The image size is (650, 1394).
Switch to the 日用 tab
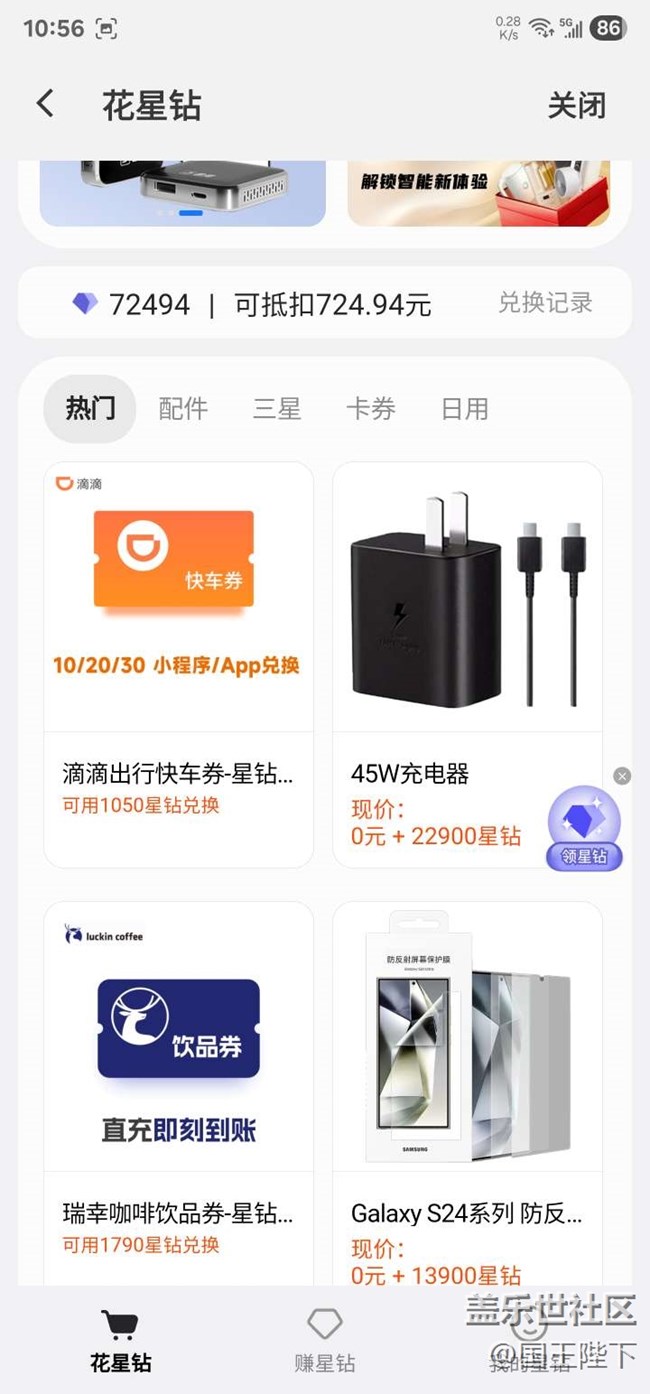[x=465, y=408]
